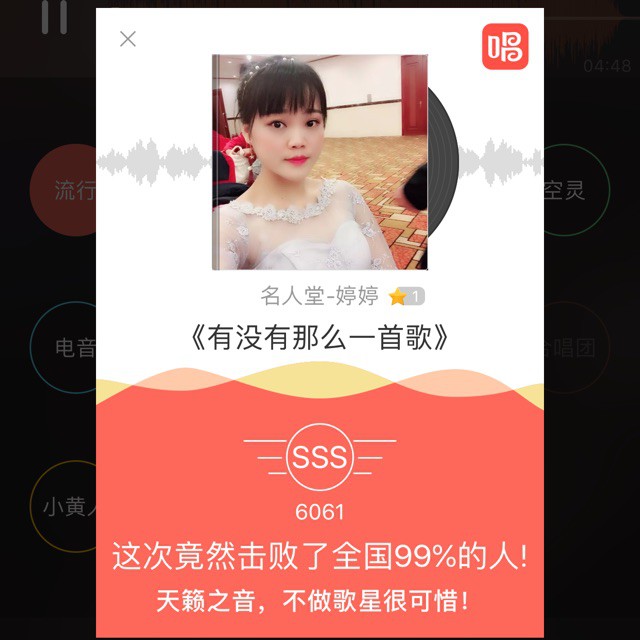Close the singing score result card
Image resolution: width=640 pixels, height=640 pixels.
pos(128,39)
